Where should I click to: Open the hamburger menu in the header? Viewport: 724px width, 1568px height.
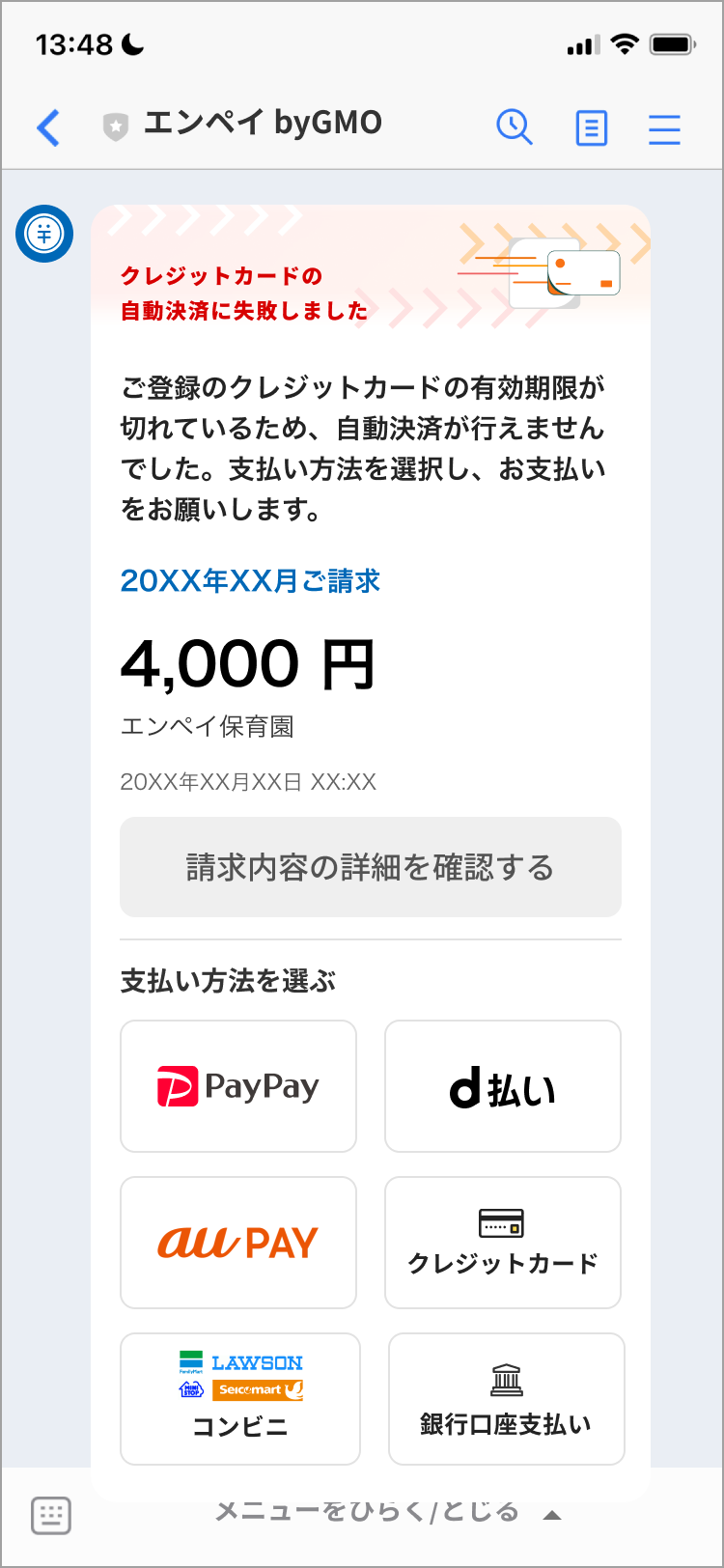[x=664, y=127]
